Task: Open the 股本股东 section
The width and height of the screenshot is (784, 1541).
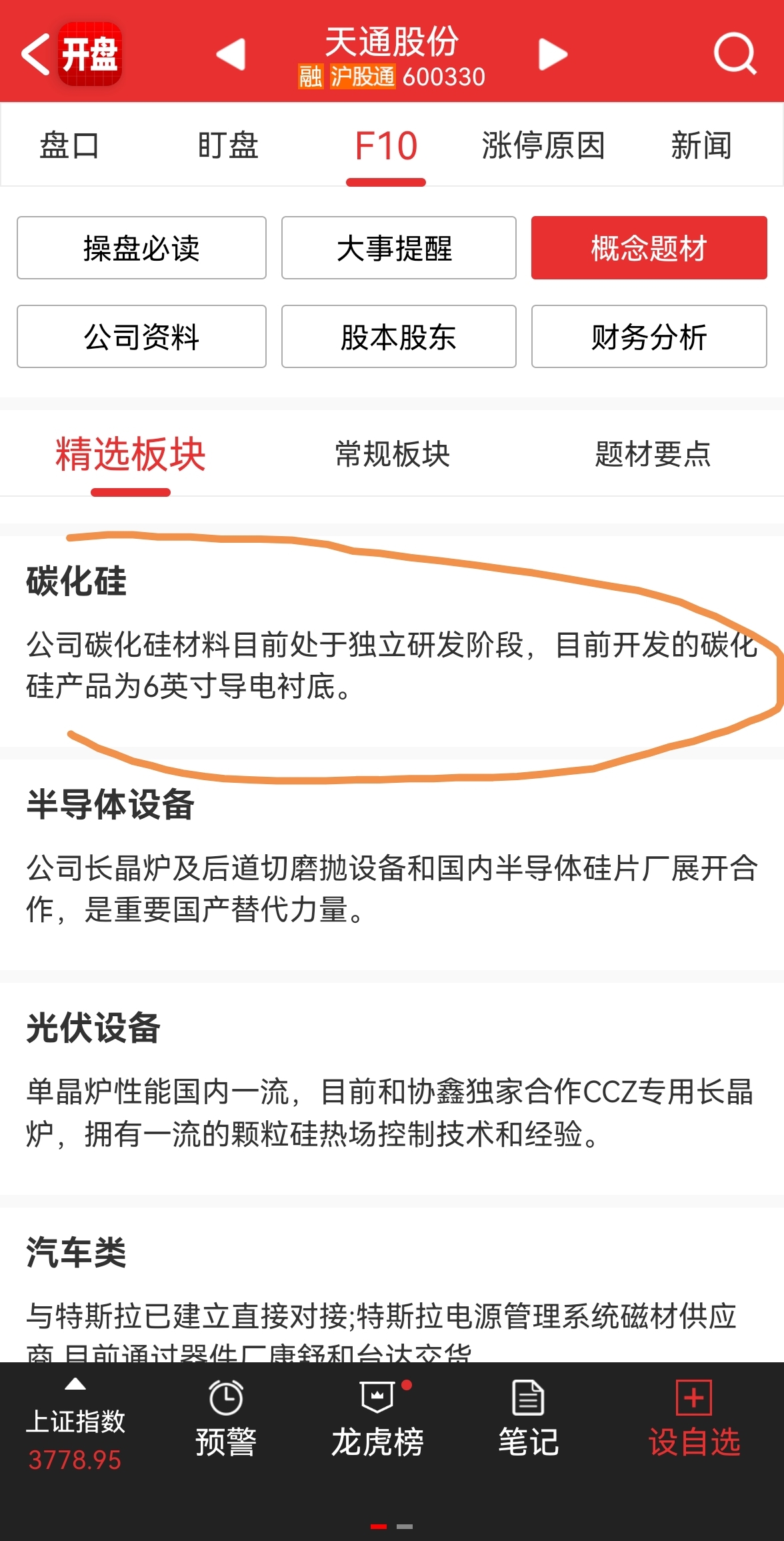Action: click(x=399, y=337)
